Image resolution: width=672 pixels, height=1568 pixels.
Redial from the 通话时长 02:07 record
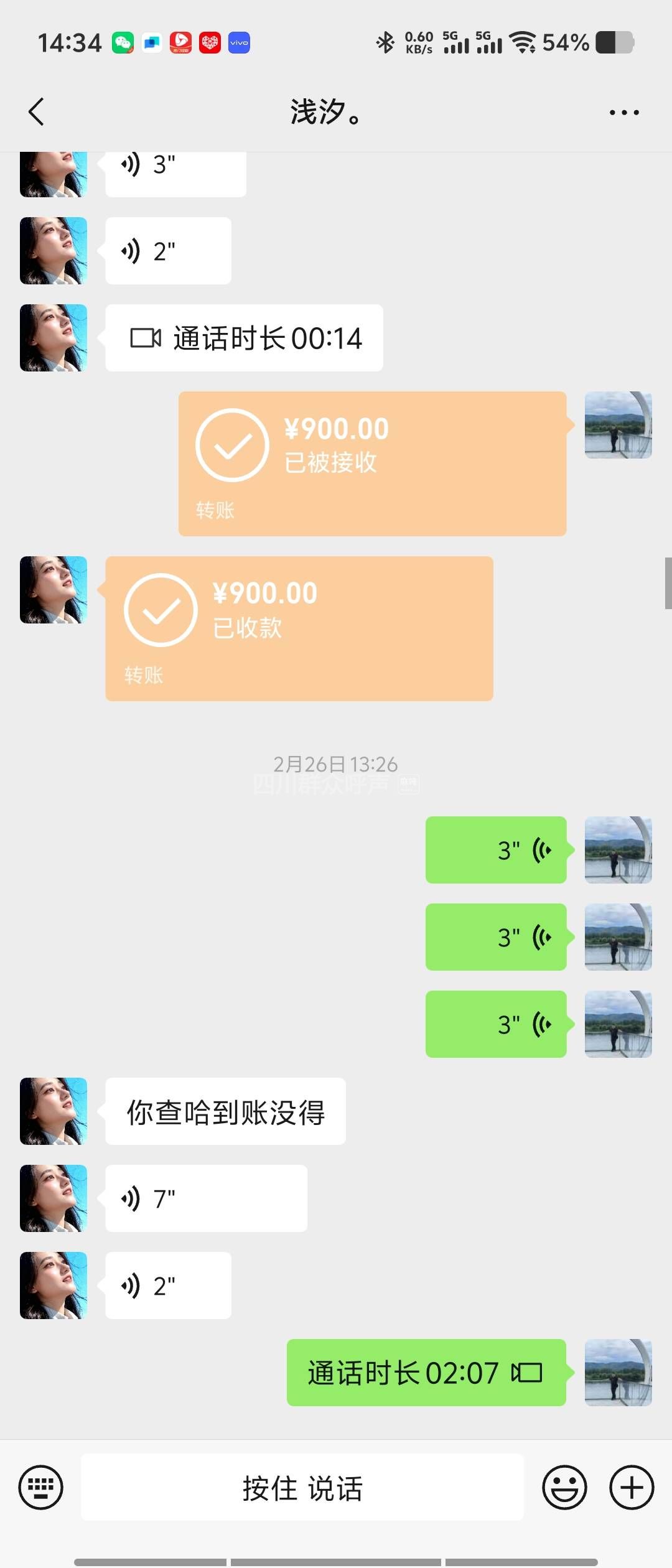tap(426, 1373)
